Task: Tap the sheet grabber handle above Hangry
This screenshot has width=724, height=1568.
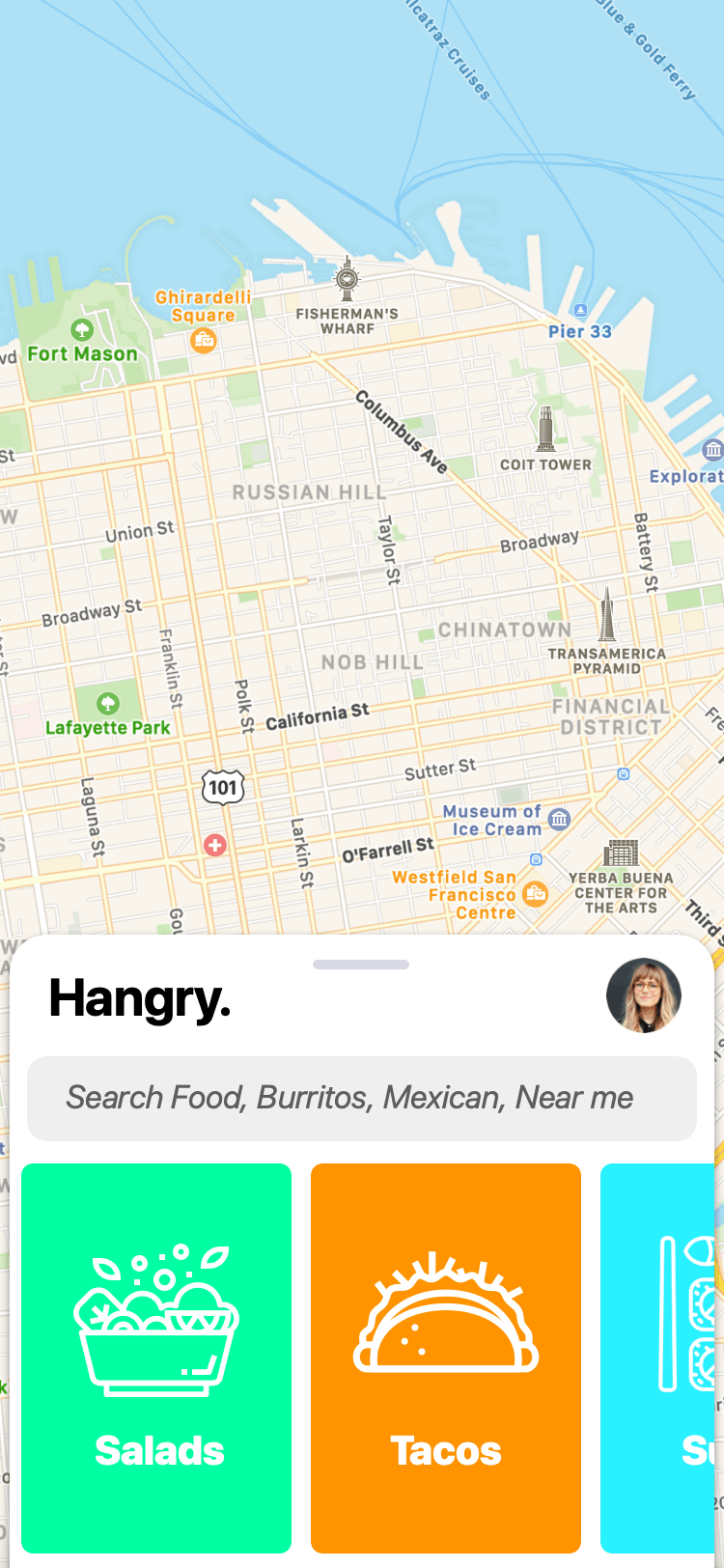Action: point(361,964)
